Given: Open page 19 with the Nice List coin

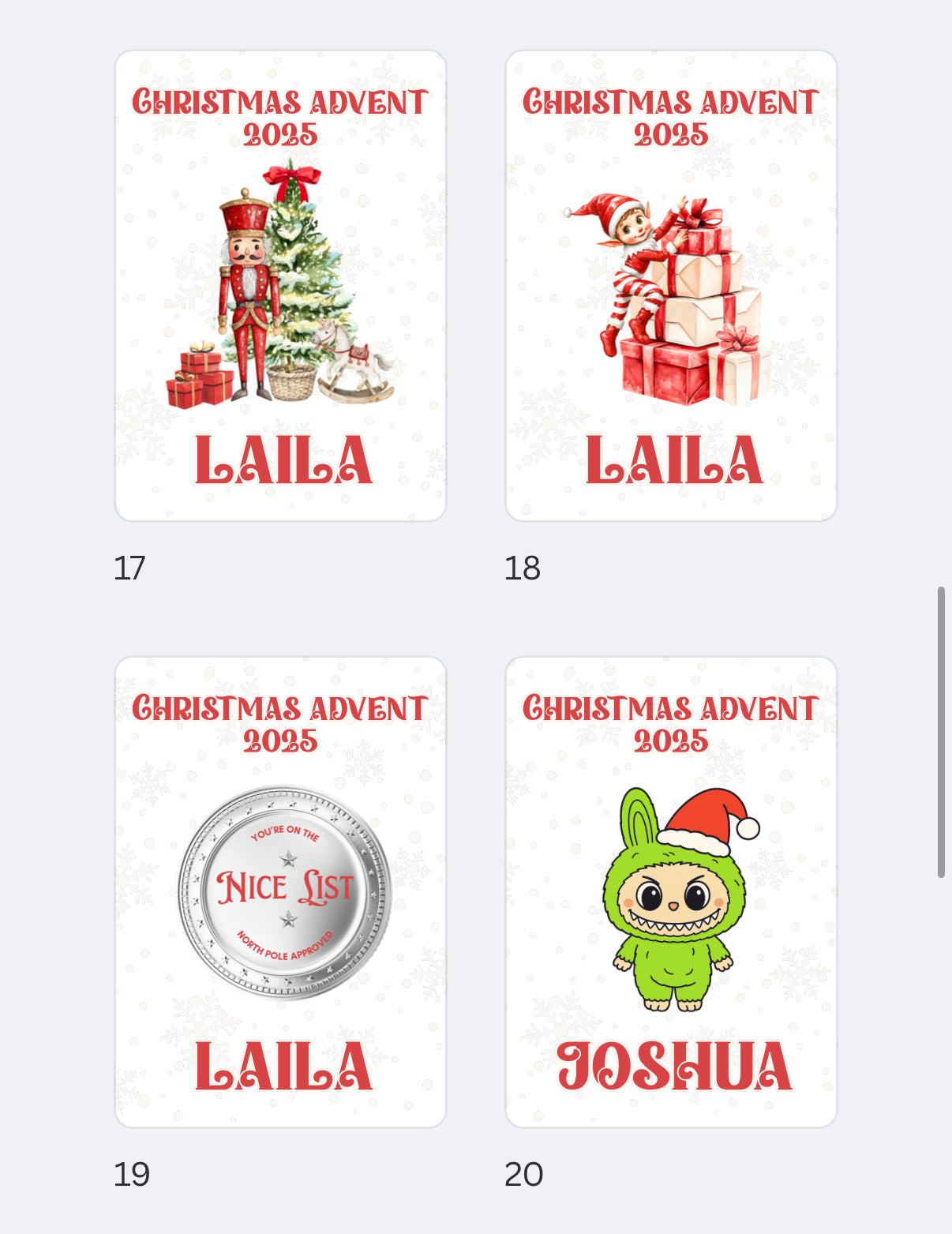Looking at the screenshot, I should pos(280,892).
